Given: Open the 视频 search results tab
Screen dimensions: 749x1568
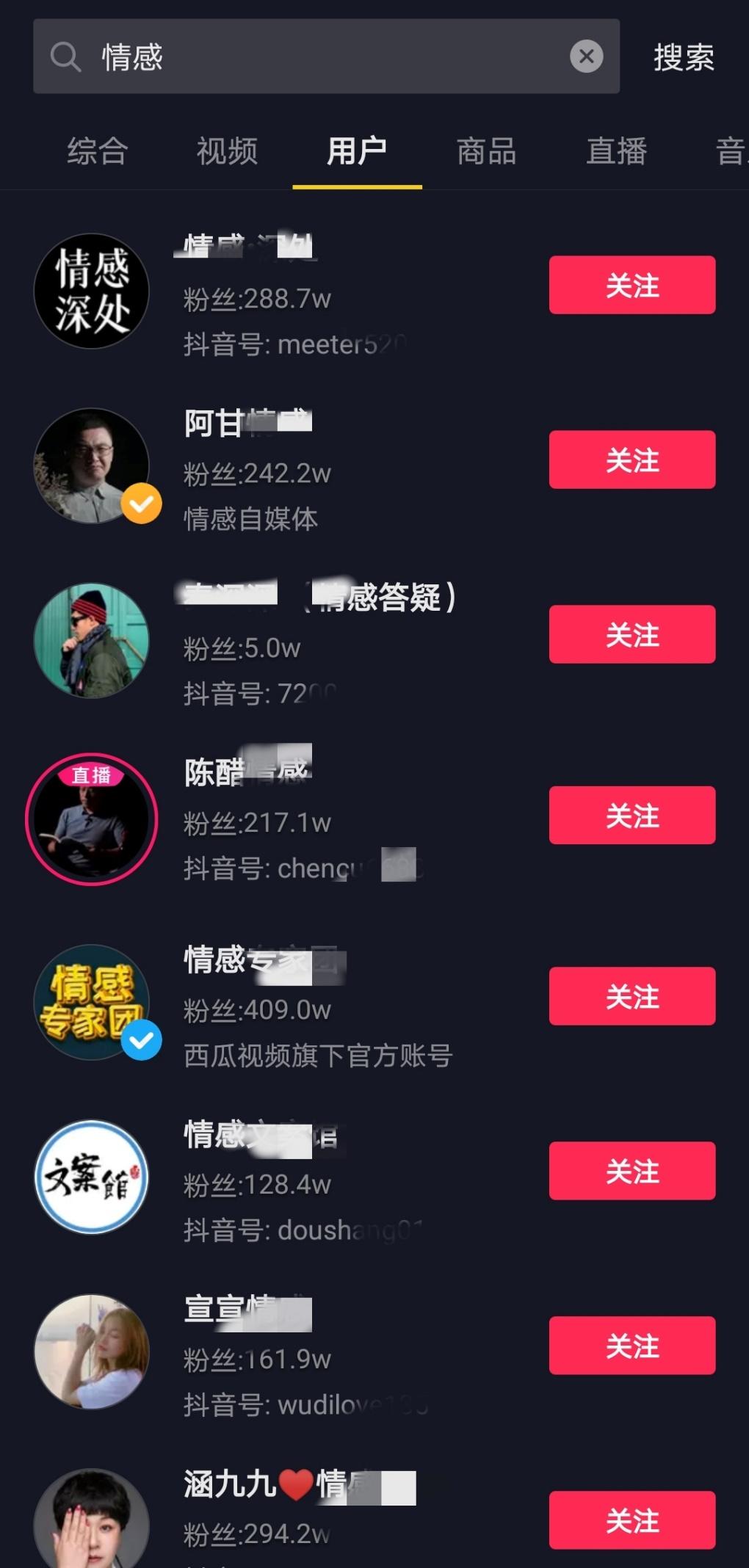Looking at the screenshot, I should point(226,153).
